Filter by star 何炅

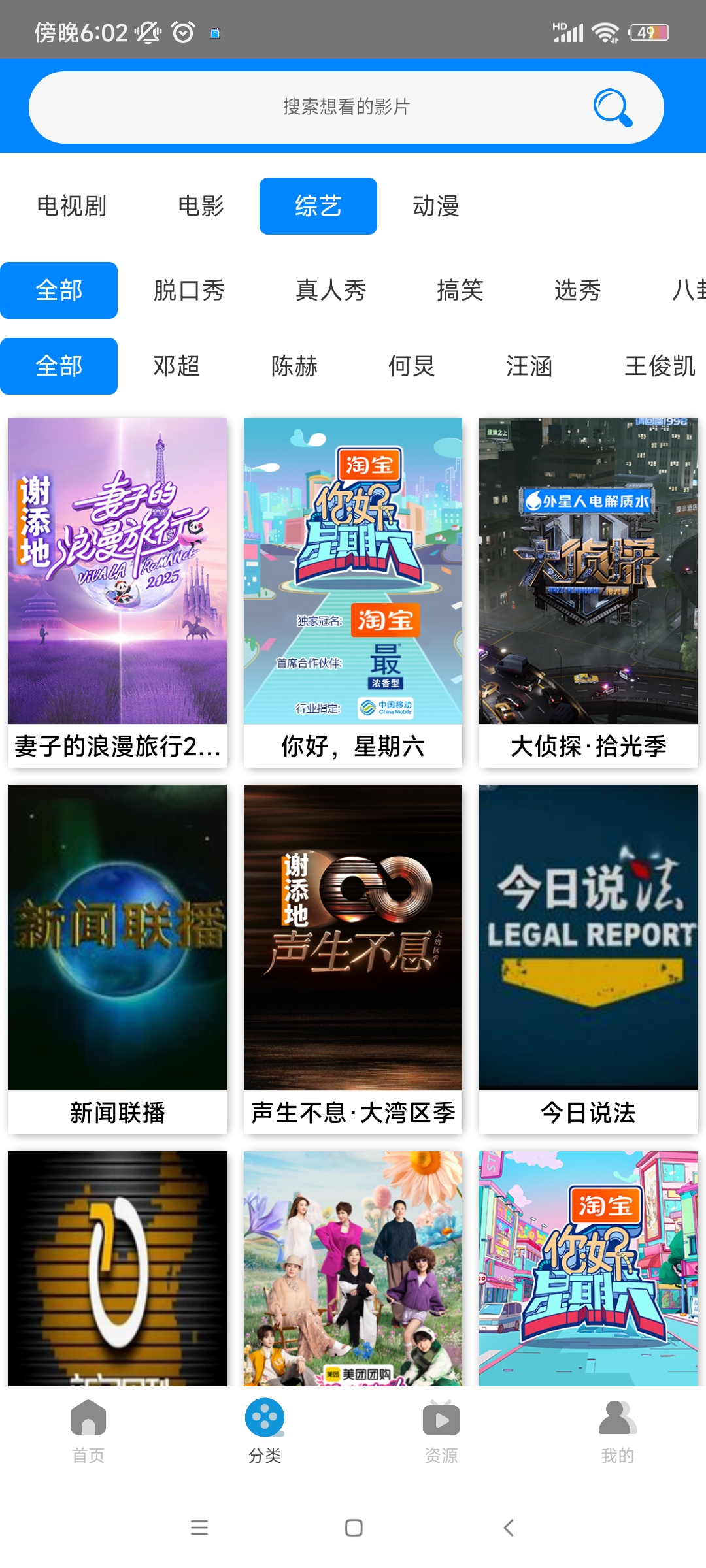pos(411,366)
